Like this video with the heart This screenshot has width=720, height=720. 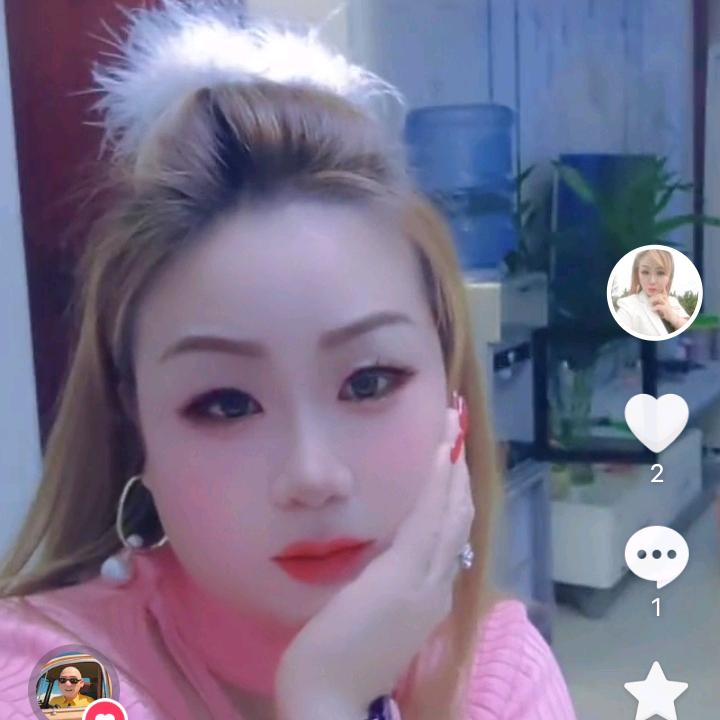coord(656,422)
